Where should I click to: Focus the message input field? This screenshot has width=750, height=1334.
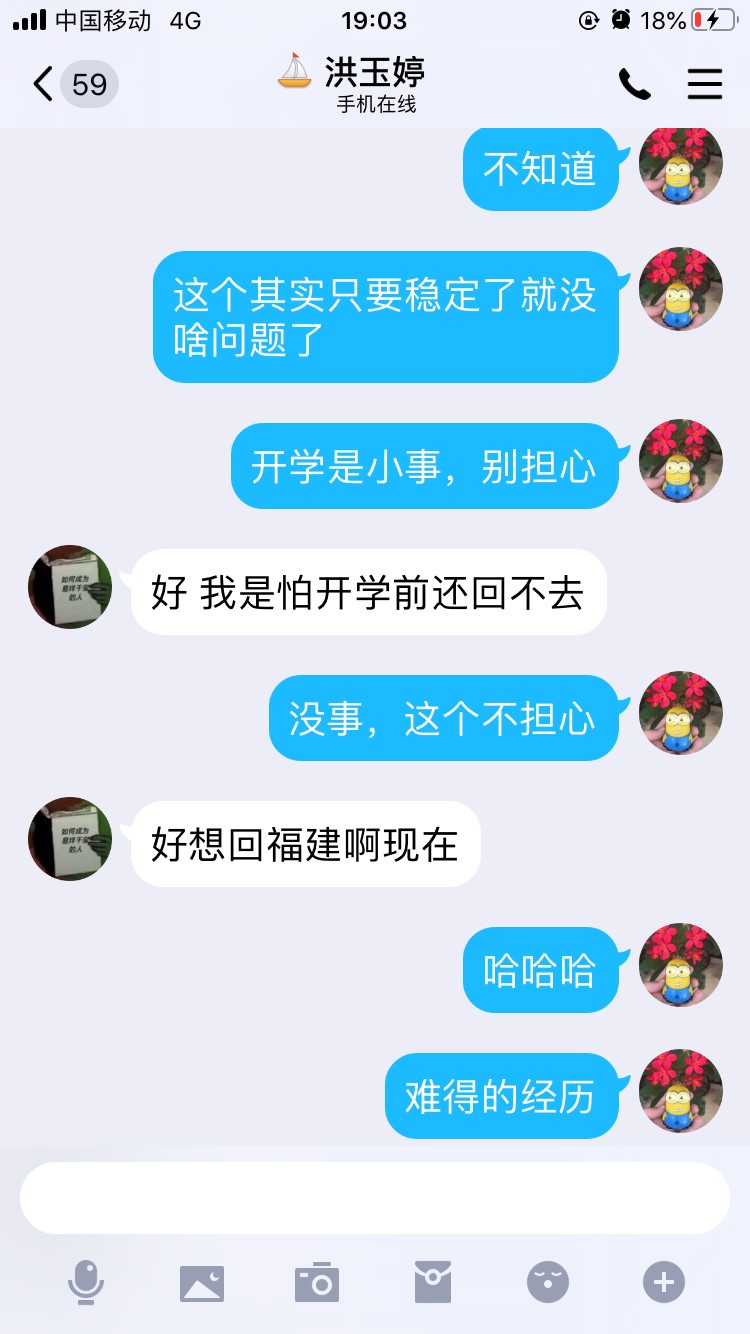(x=374, y=1197)
